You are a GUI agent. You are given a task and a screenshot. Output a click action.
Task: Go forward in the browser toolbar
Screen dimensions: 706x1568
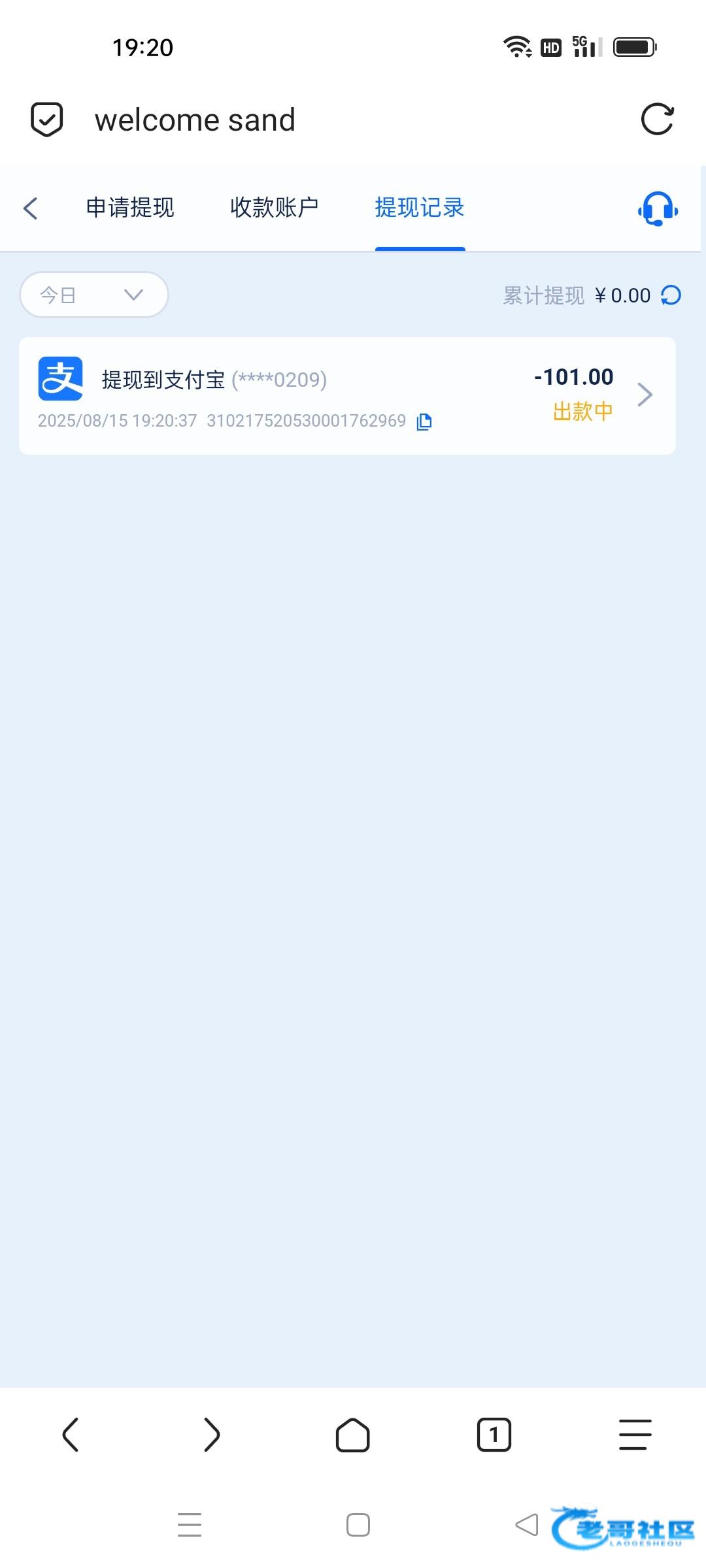[212, 1435]
